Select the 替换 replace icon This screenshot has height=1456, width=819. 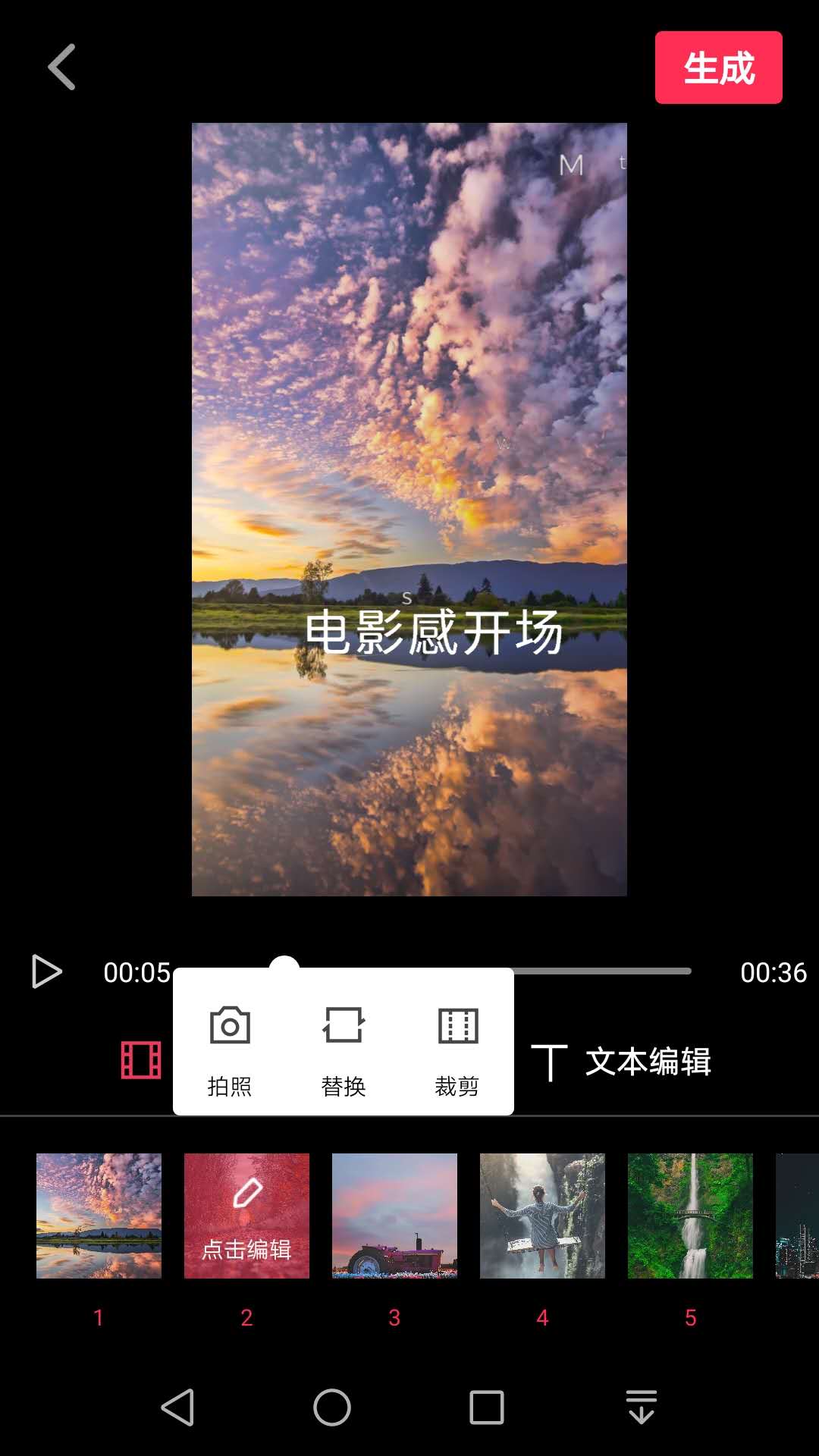tap(342, 1028)
